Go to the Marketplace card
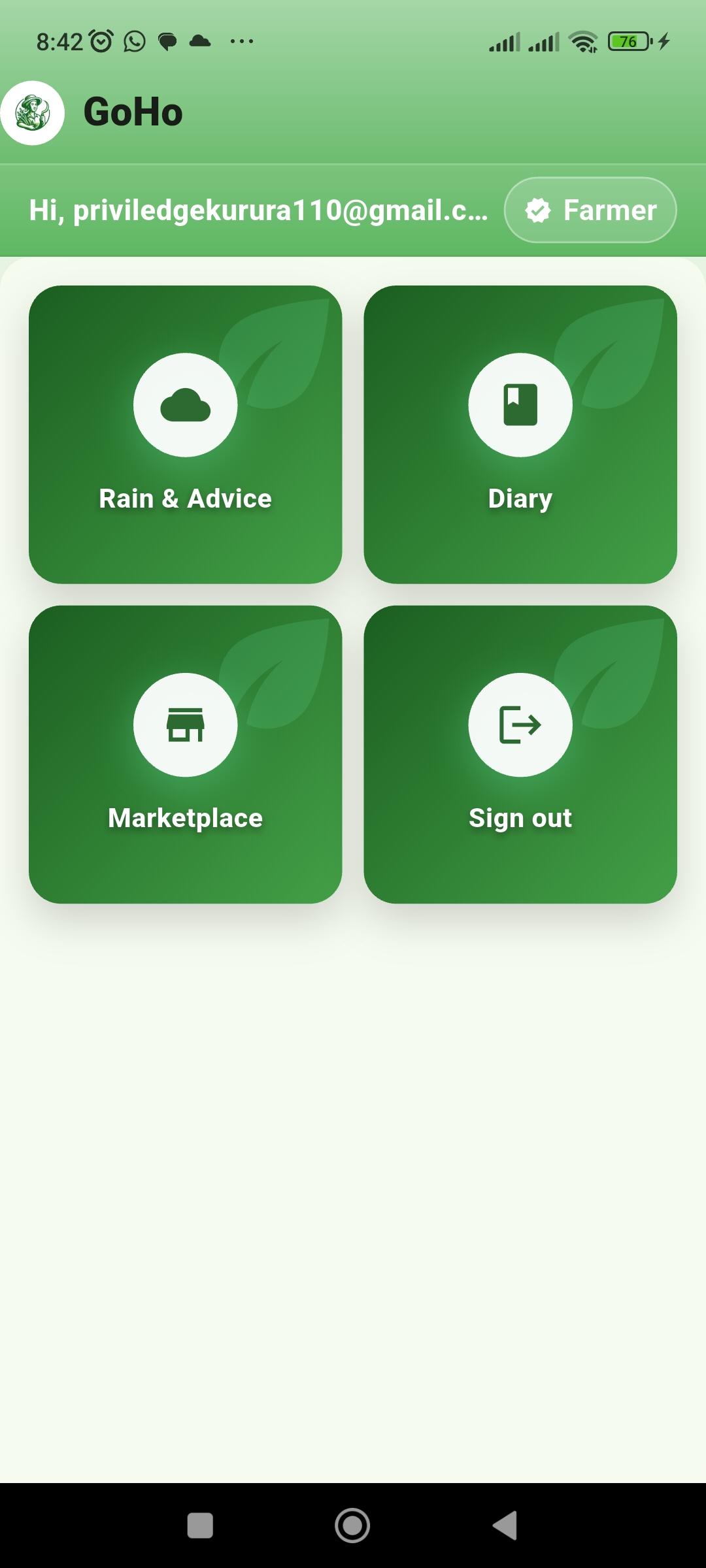 click(186, 755)
